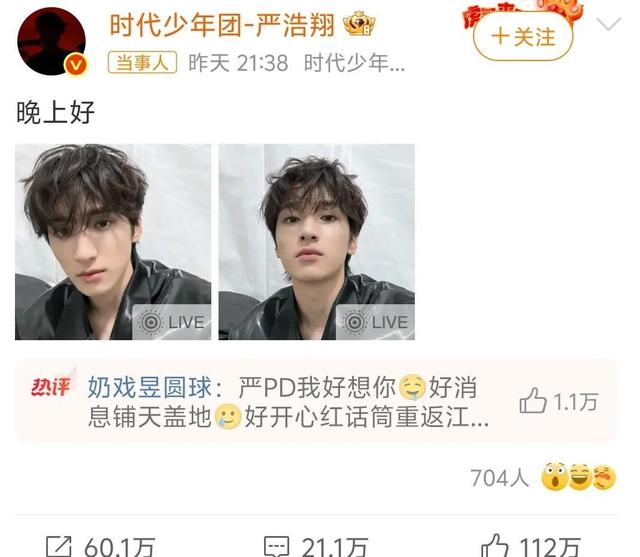
Task: Like the hot comment with 1.1万 likes
Action: pyautogui.click(x=559, y=402)
